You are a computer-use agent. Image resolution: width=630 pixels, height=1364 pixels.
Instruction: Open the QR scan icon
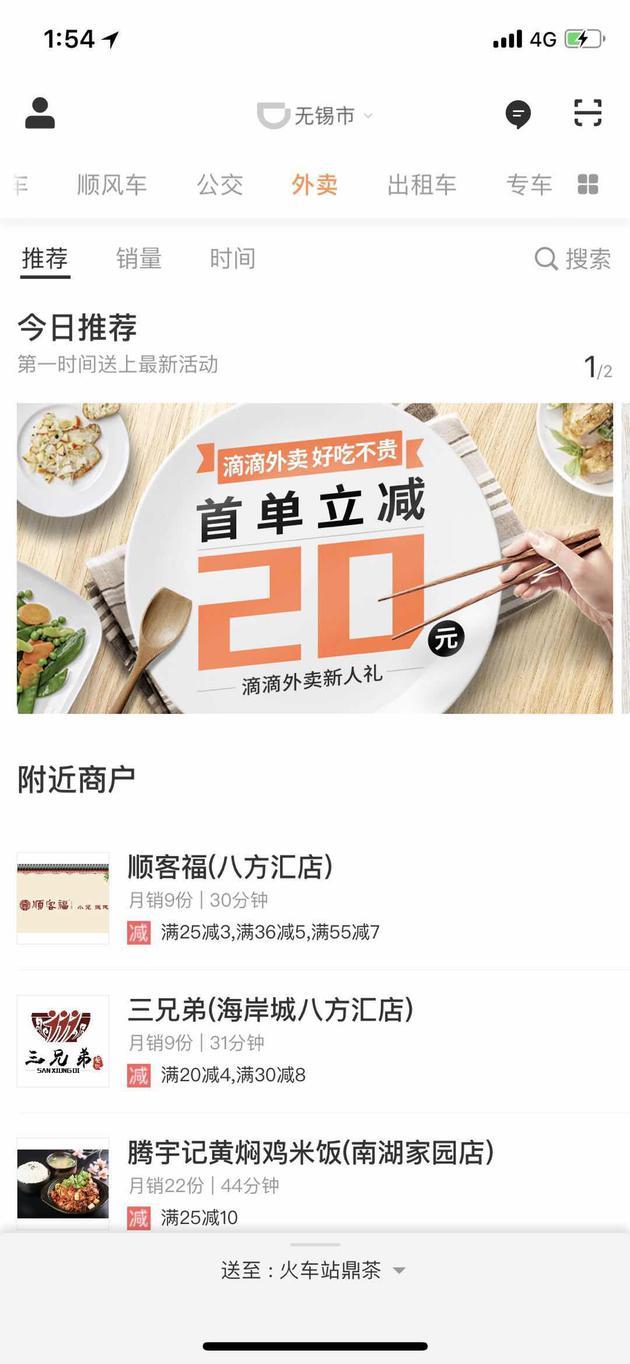coord(588,114)
